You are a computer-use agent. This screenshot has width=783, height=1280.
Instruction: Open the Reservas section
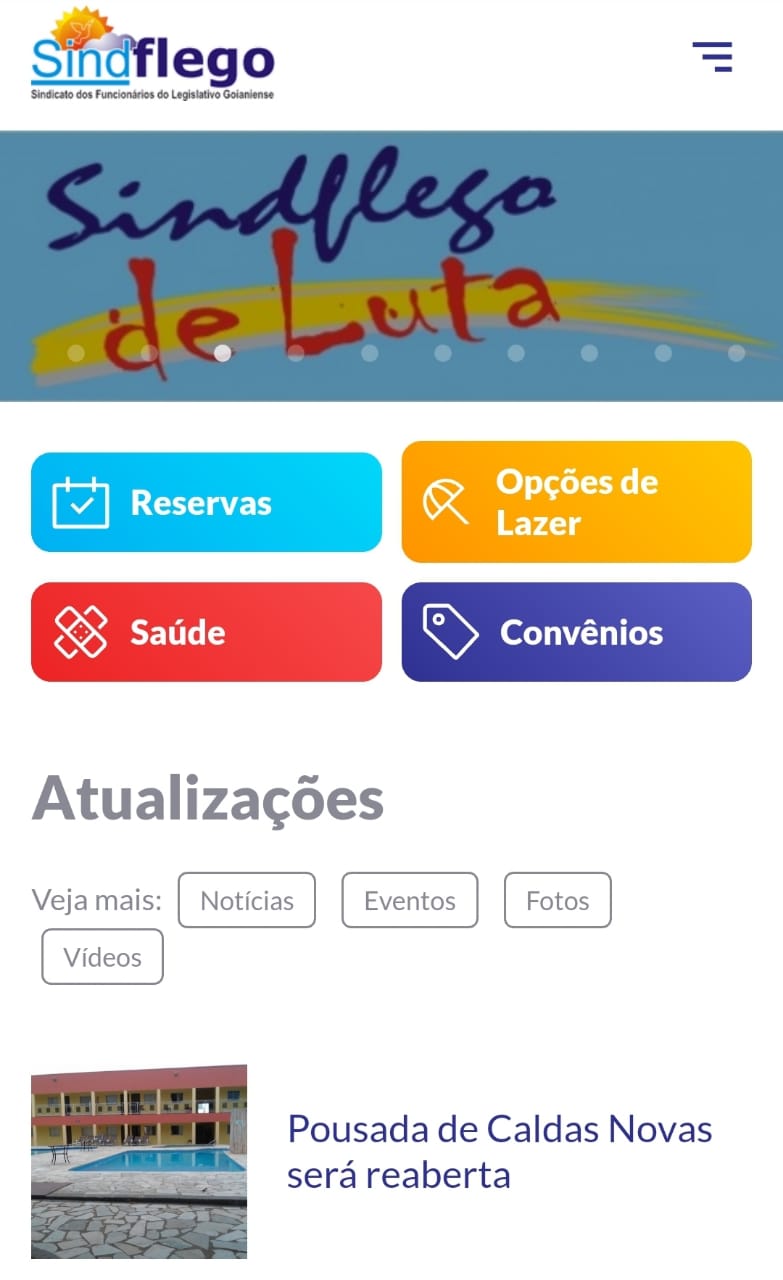pos(206,502)
